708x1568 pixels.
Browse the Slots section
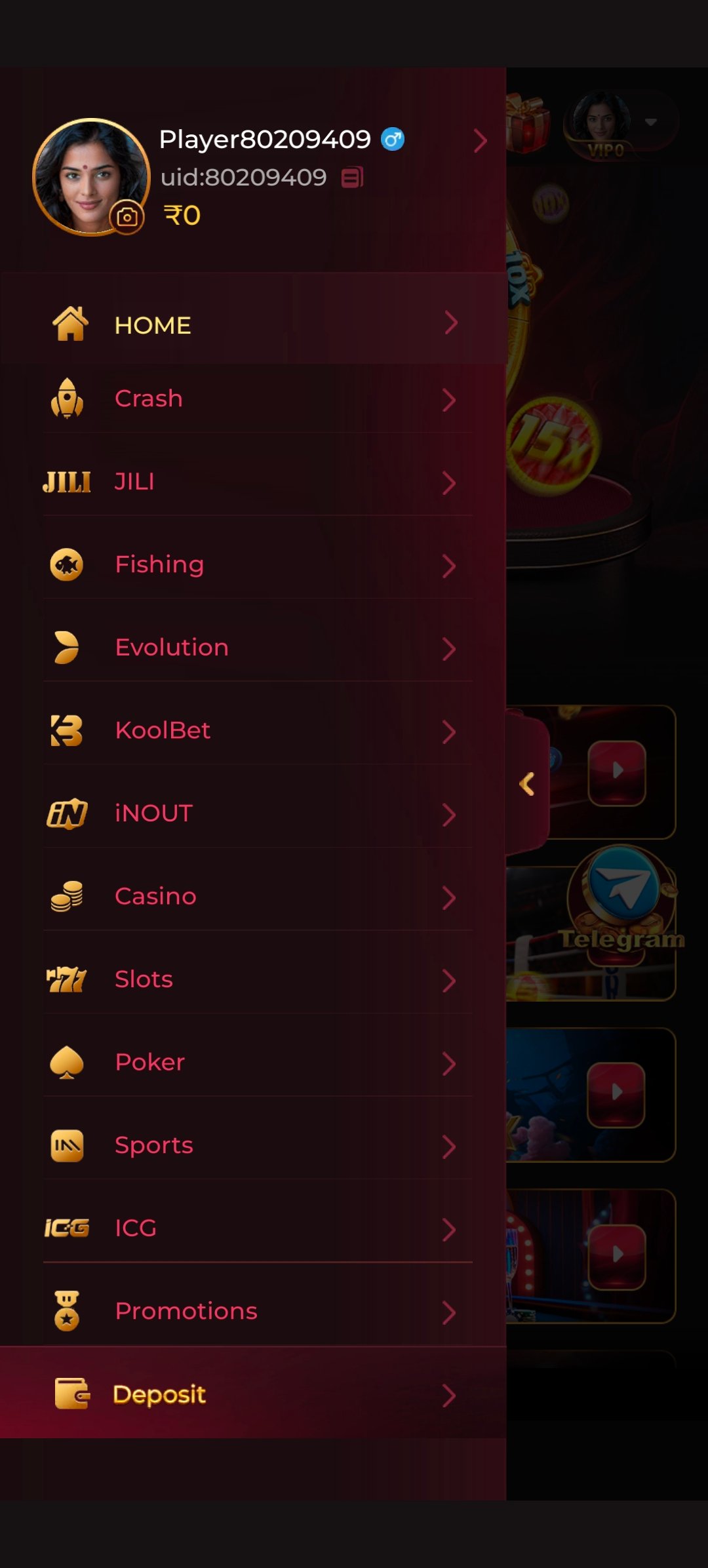click(258, 979)
